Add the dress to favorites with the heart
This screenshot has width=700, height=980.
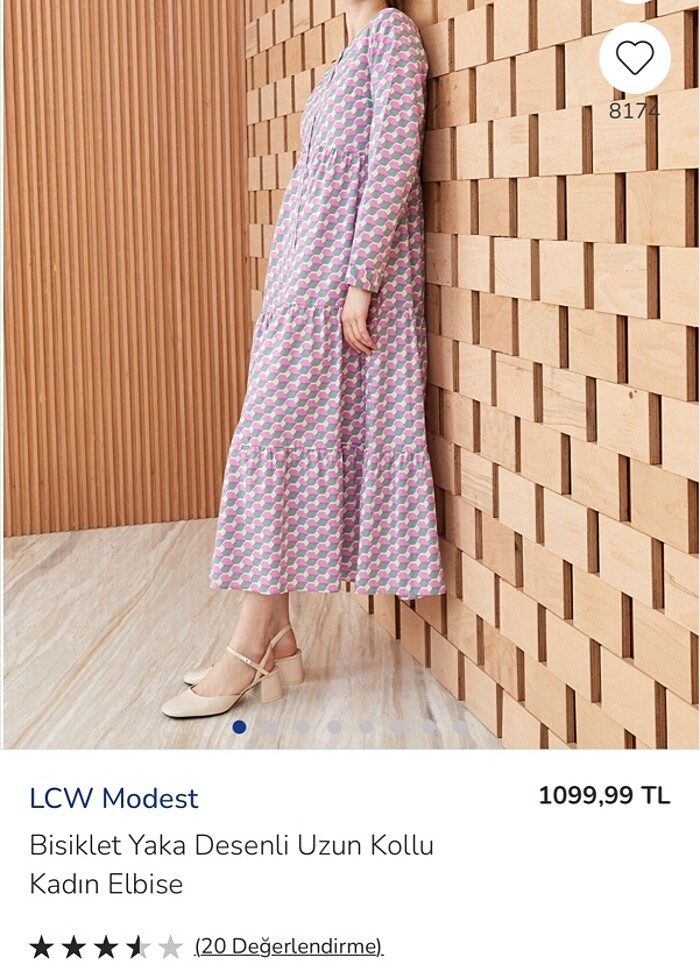click(x=634, y=58)
